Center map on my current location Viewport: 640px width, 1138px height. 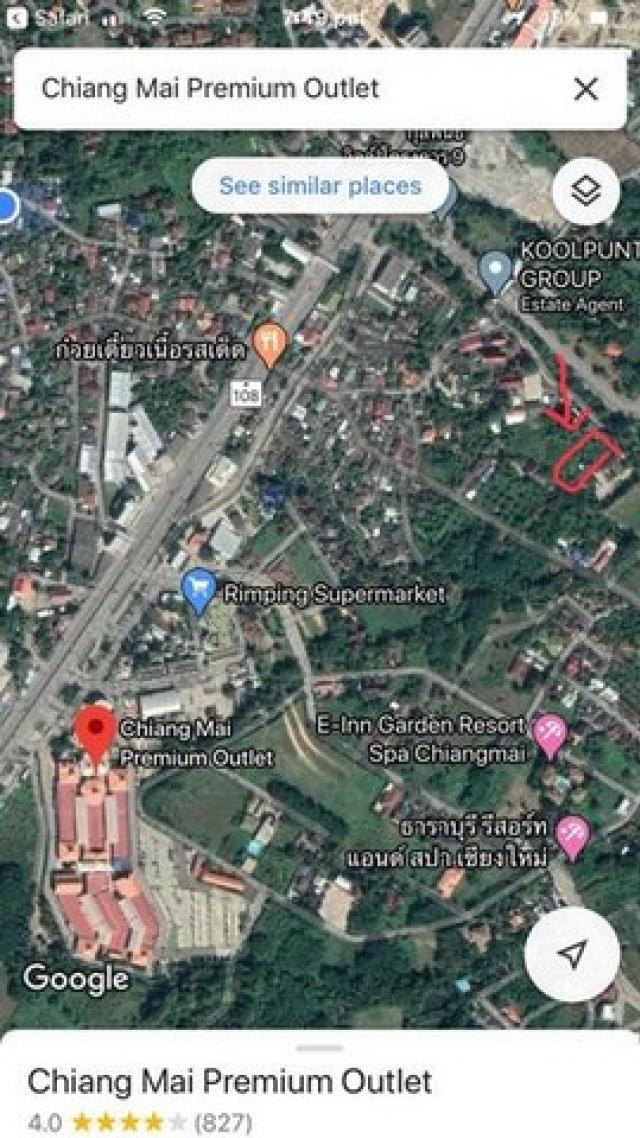tap(571, 955)
